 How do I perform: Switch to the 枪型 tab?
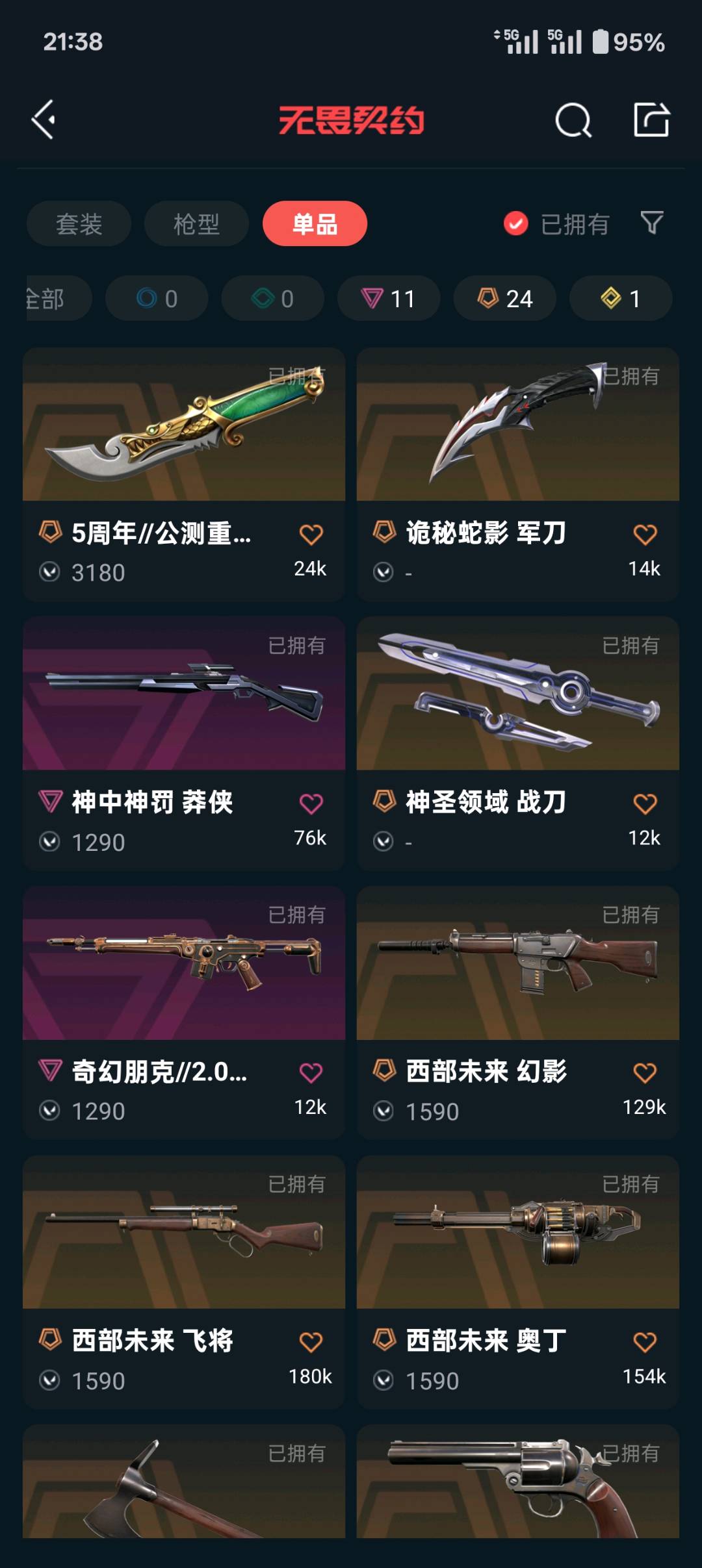click(x=196, y=224)
